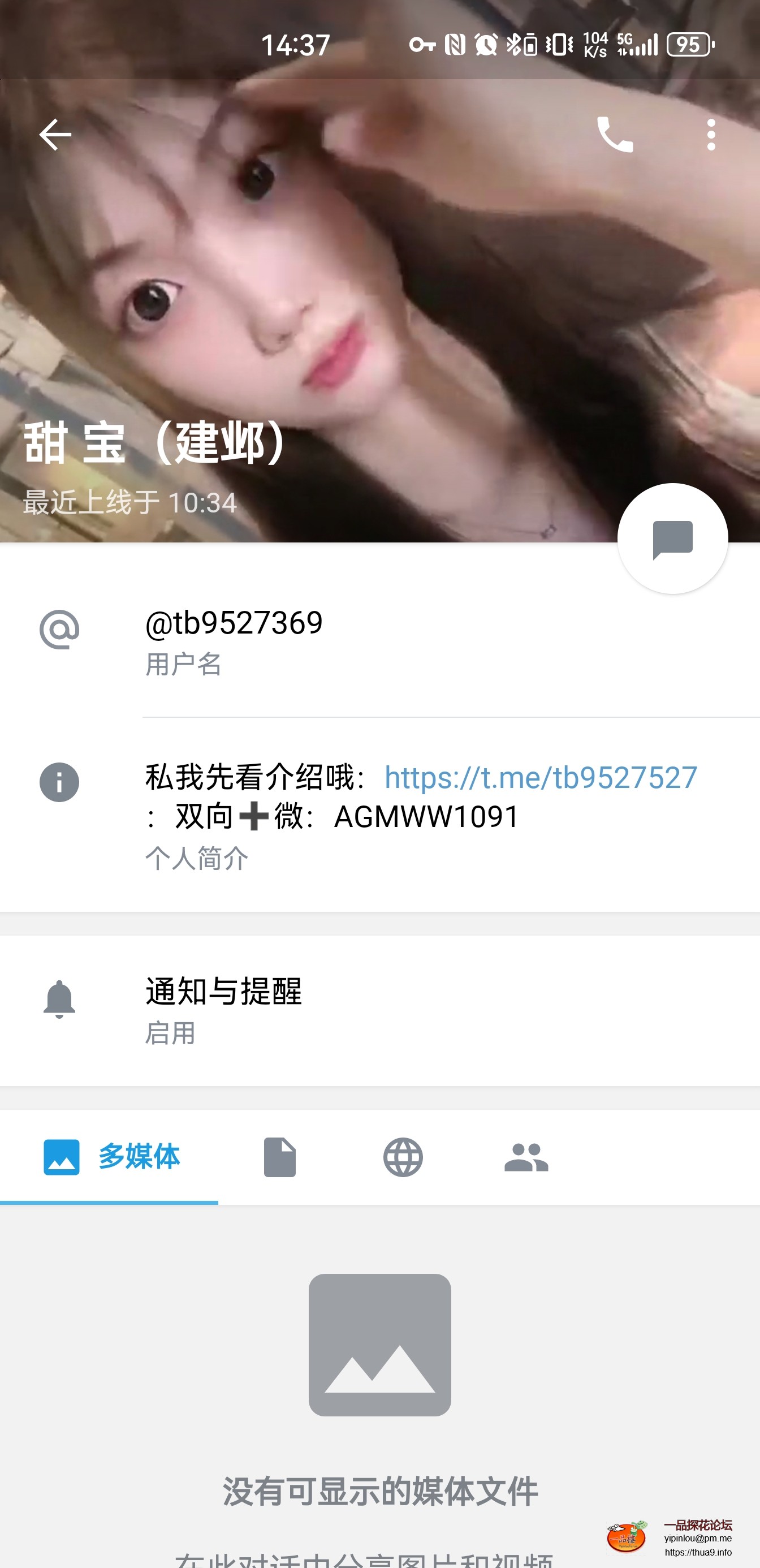Switch to the shared groups tab
The image size is (760, 1568).
tap(526, 1157)
